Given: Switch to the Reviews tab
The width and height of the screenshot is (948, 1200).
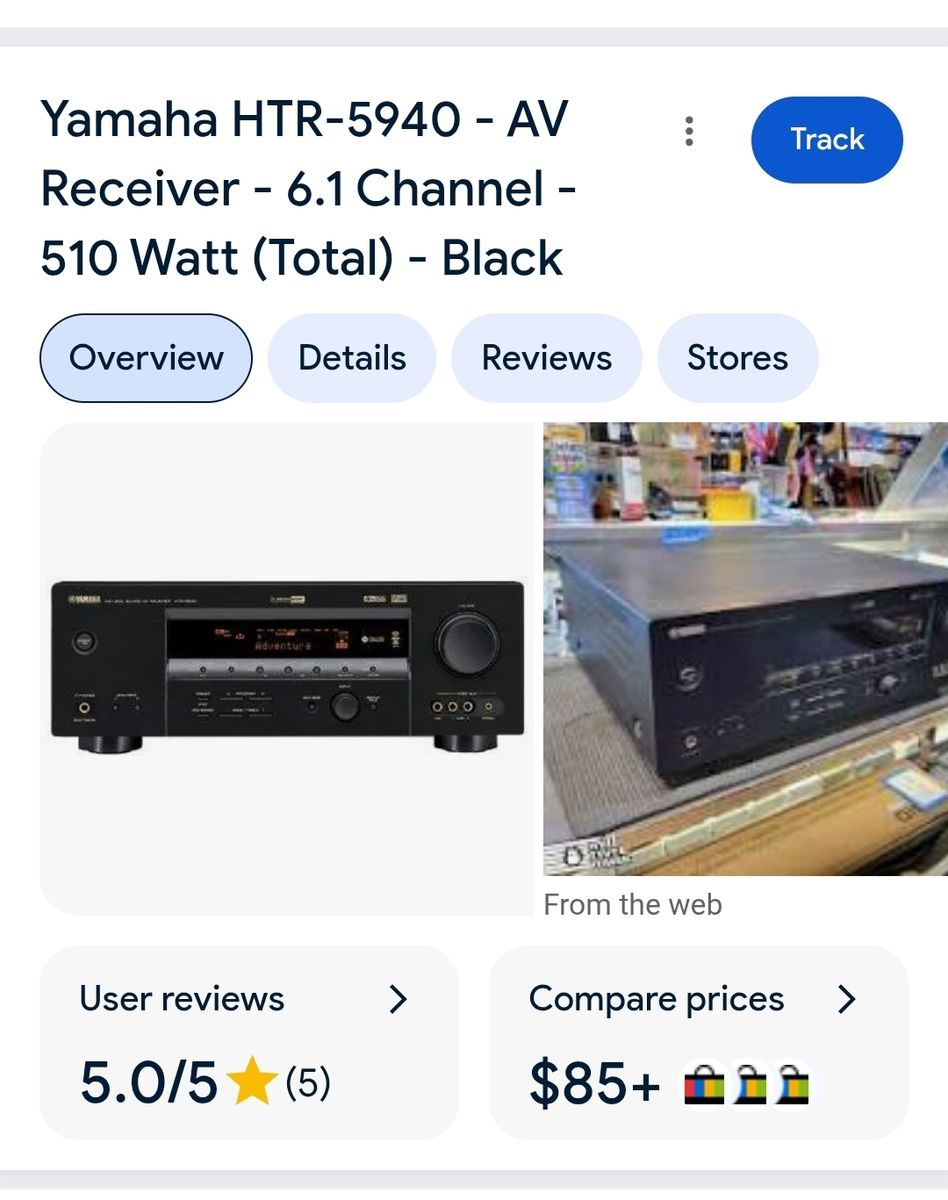Looking at the screenshot, I should (546, 358).
